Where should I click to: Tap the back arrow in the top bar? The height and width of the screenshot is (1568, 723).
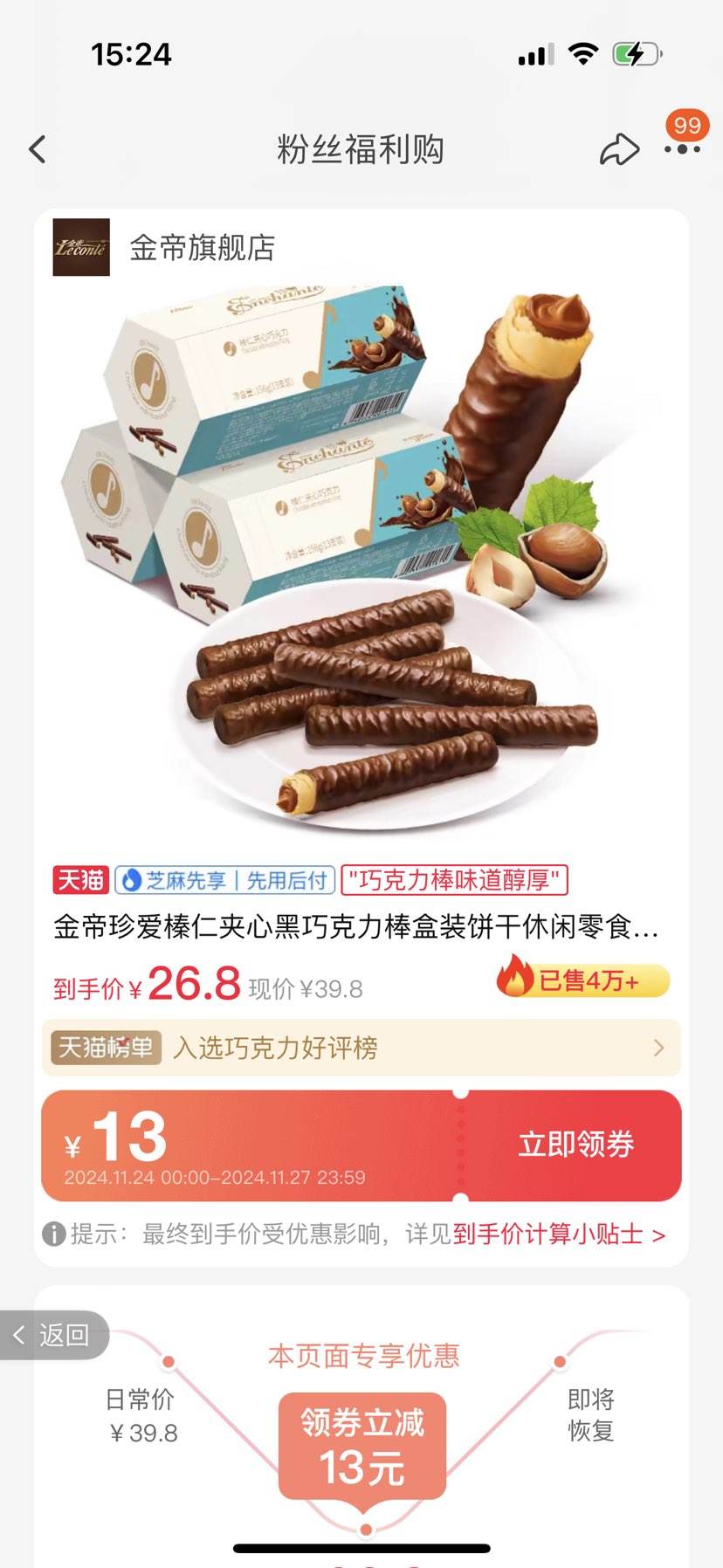coord(36,149)
